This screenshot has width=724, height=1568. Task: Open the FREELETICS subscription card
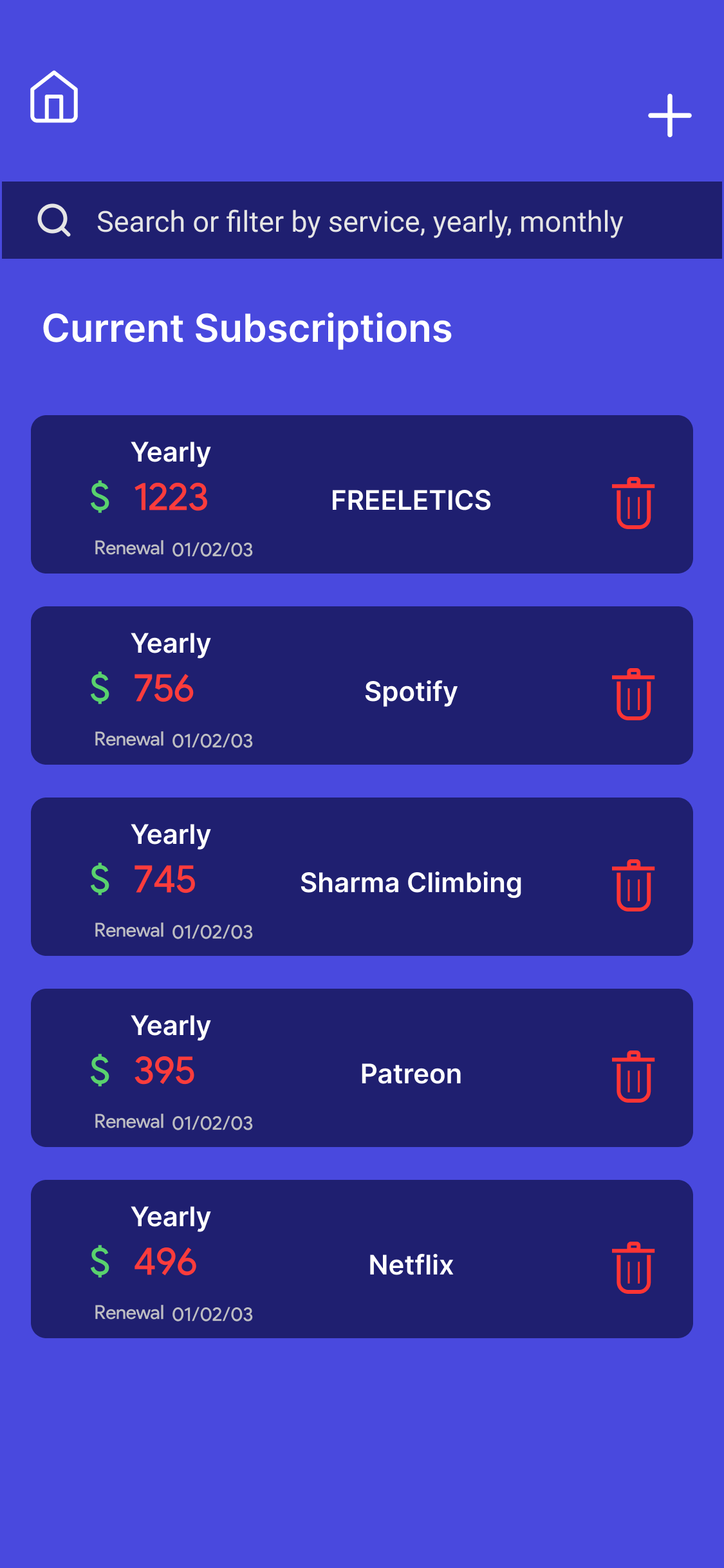coord(411,500)
